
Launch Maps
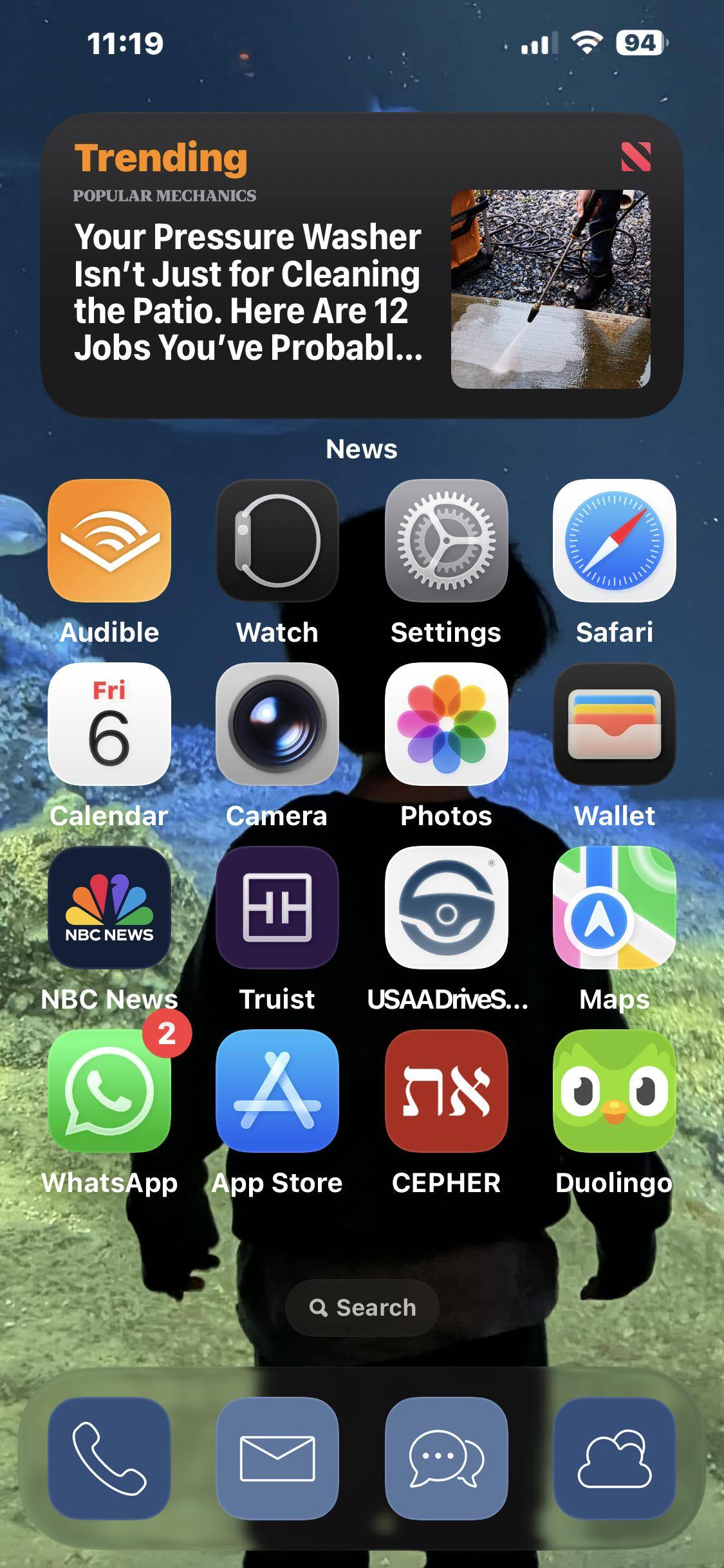[x=614, y=908]
